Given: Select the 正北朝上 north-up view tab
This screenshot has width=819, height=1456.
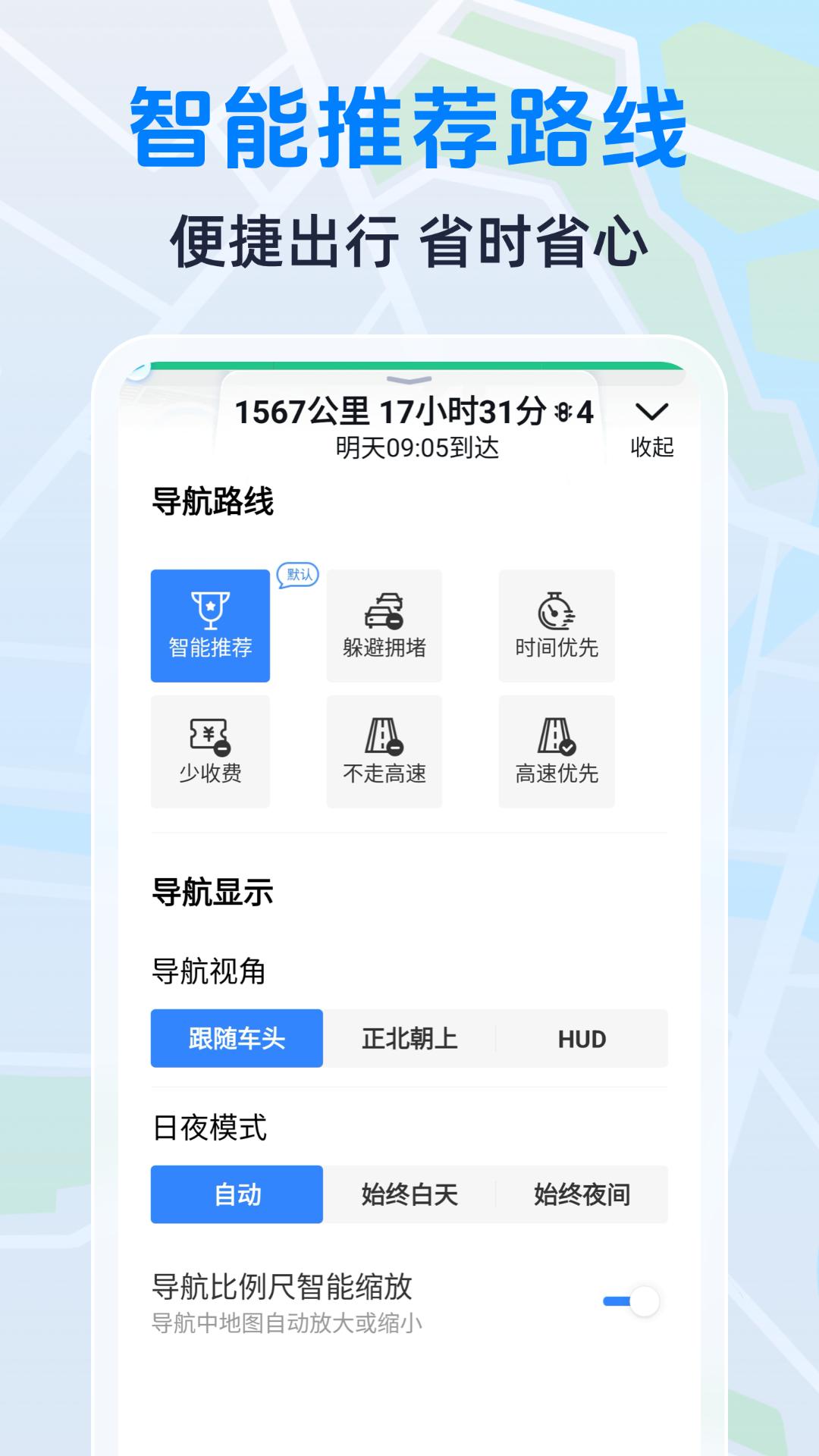Looking at the screenshot, I should (410, 1040).
